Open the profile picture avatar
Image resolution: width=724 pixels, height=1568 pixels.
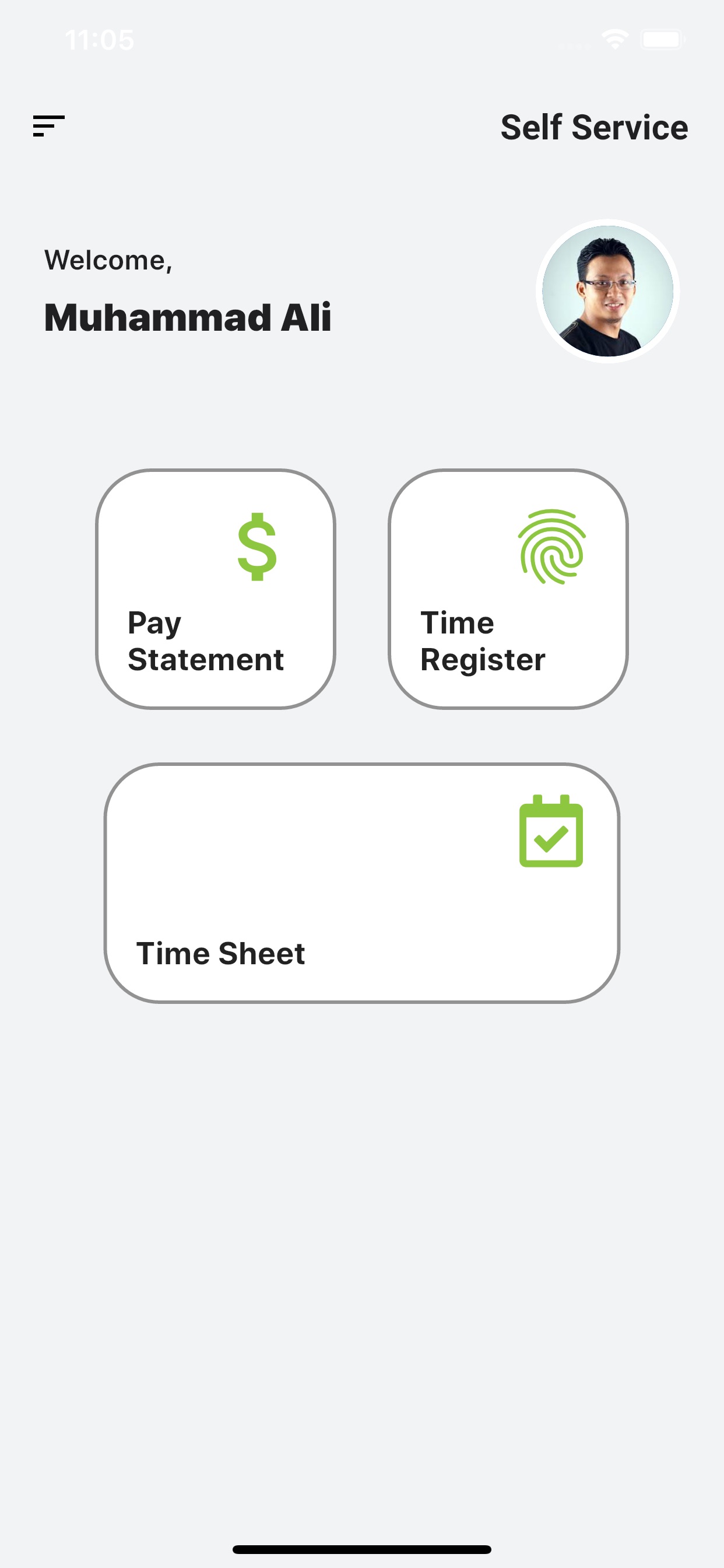coord(607,291)
